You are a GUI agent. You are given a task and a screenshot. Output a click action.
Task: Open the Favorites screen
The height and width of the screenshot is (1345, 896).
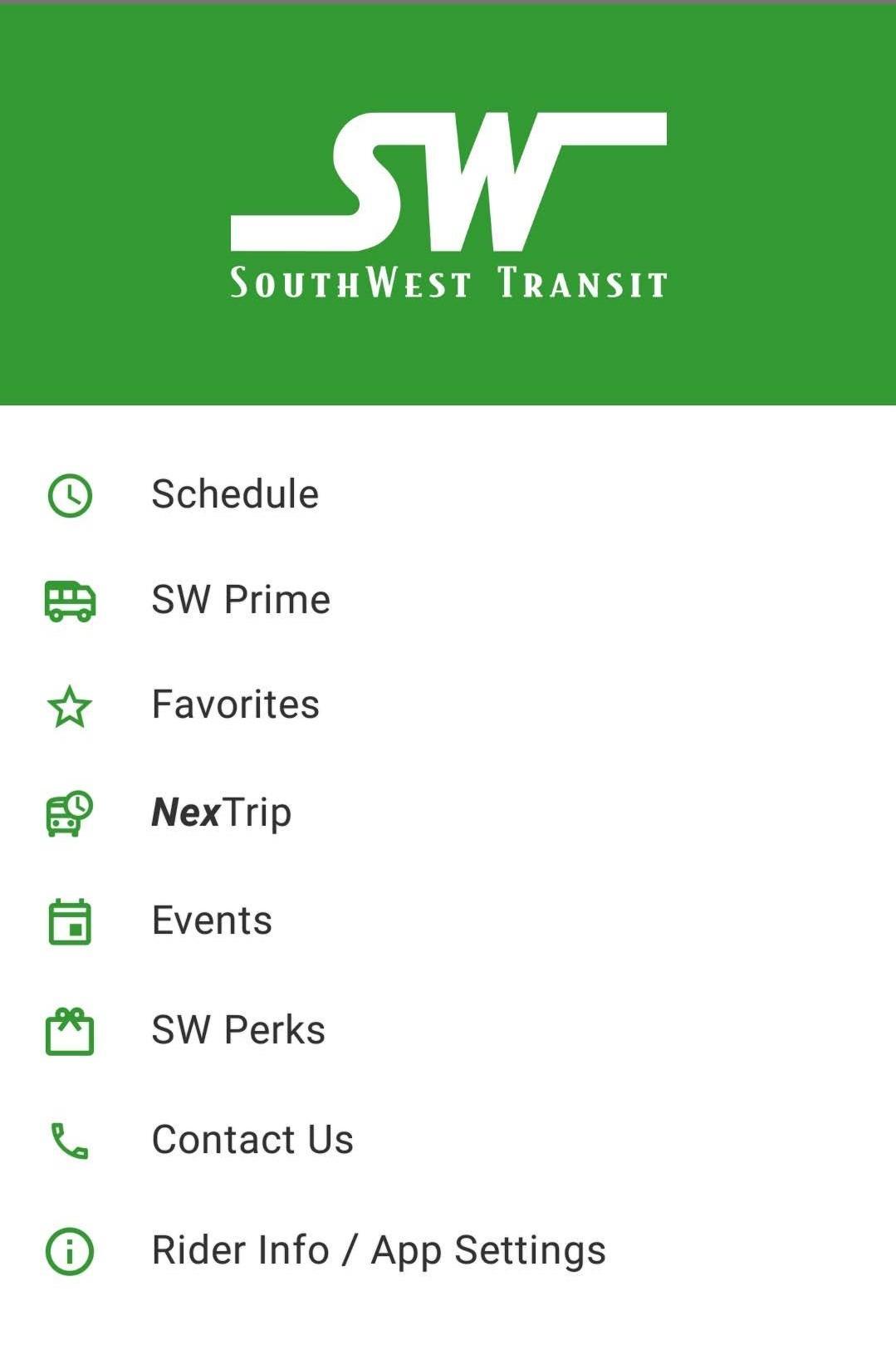click(235, 705)
